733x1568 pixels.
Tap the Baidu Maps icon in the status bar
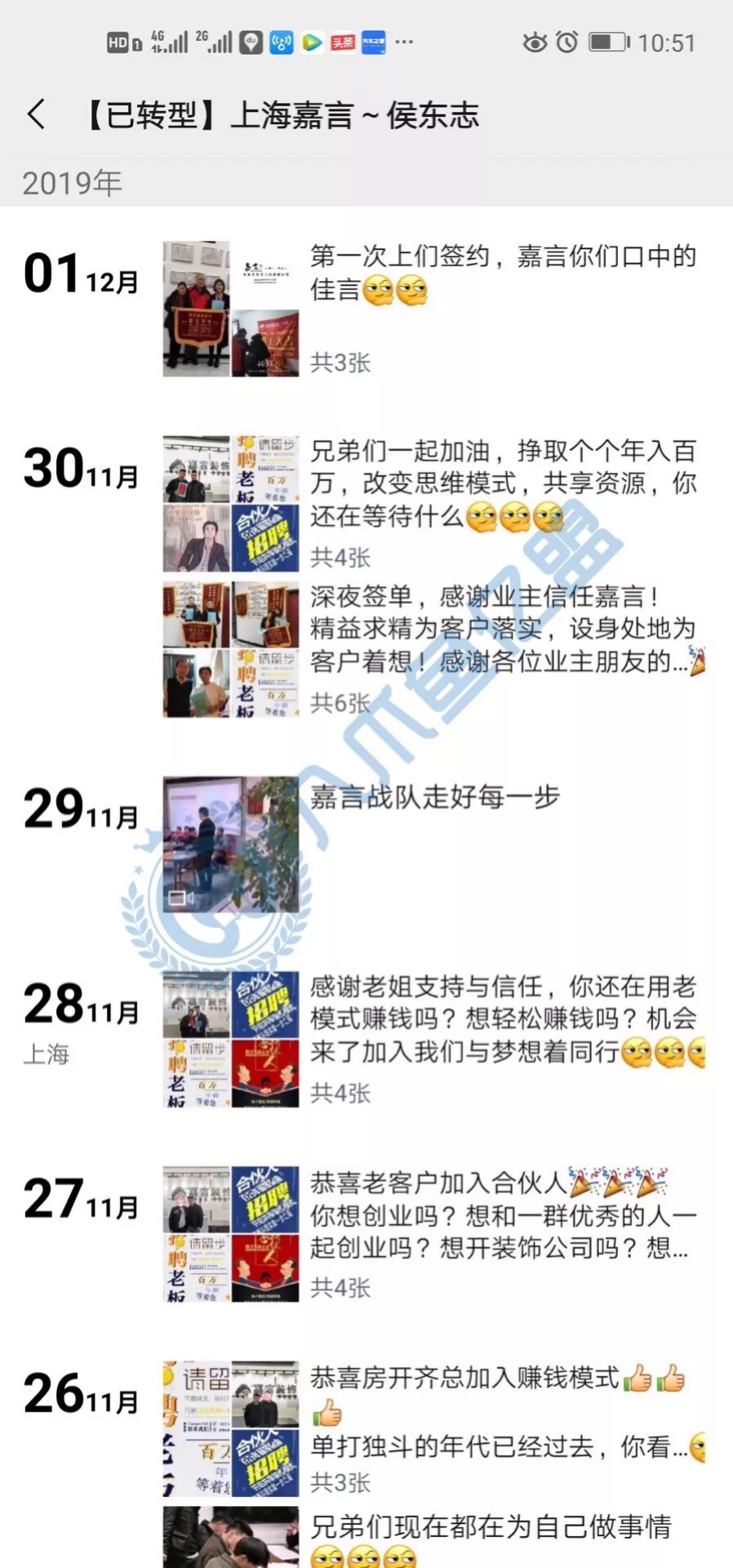click(251, 41)
